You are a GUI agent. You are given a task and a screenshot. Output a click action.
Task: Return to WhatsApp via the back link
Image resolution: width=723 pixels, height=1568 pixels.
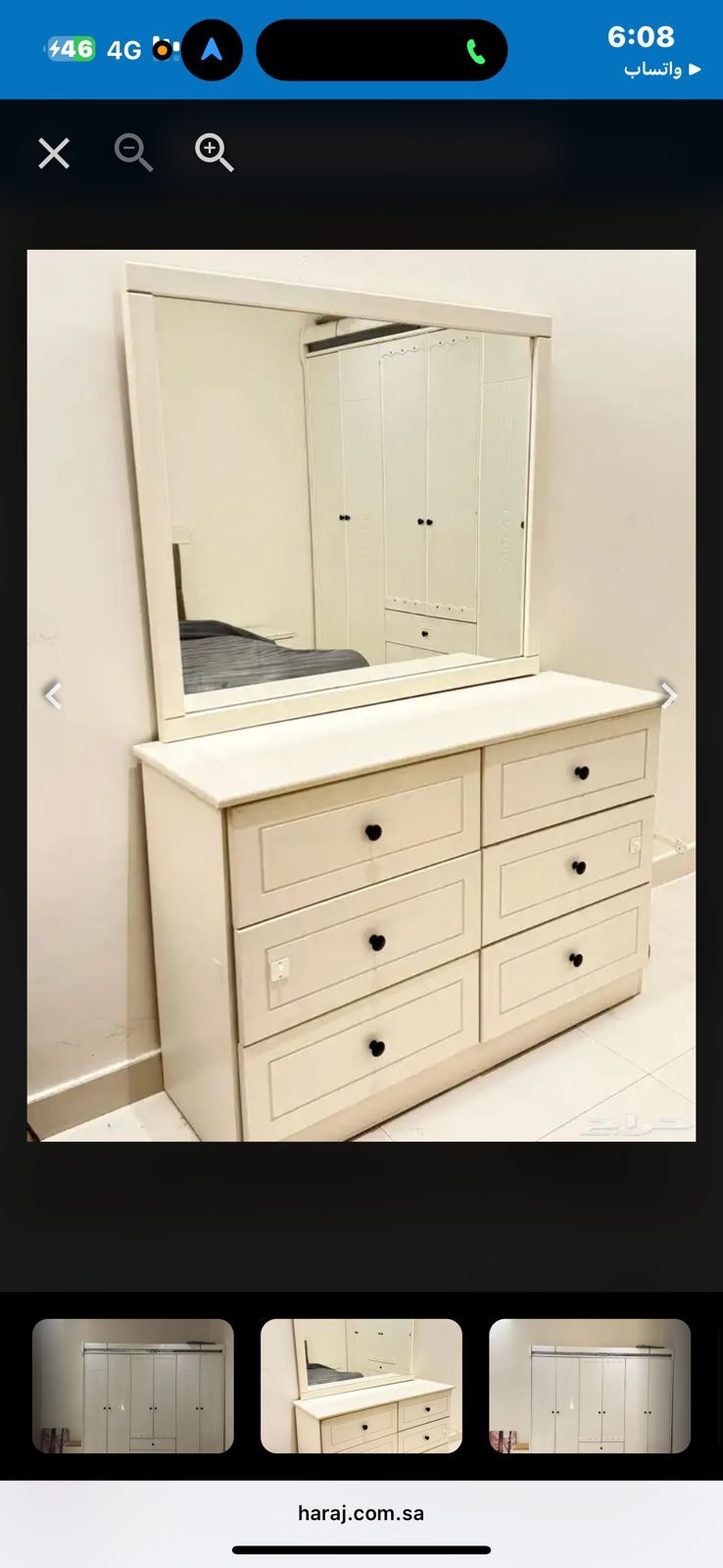point(662,70)
